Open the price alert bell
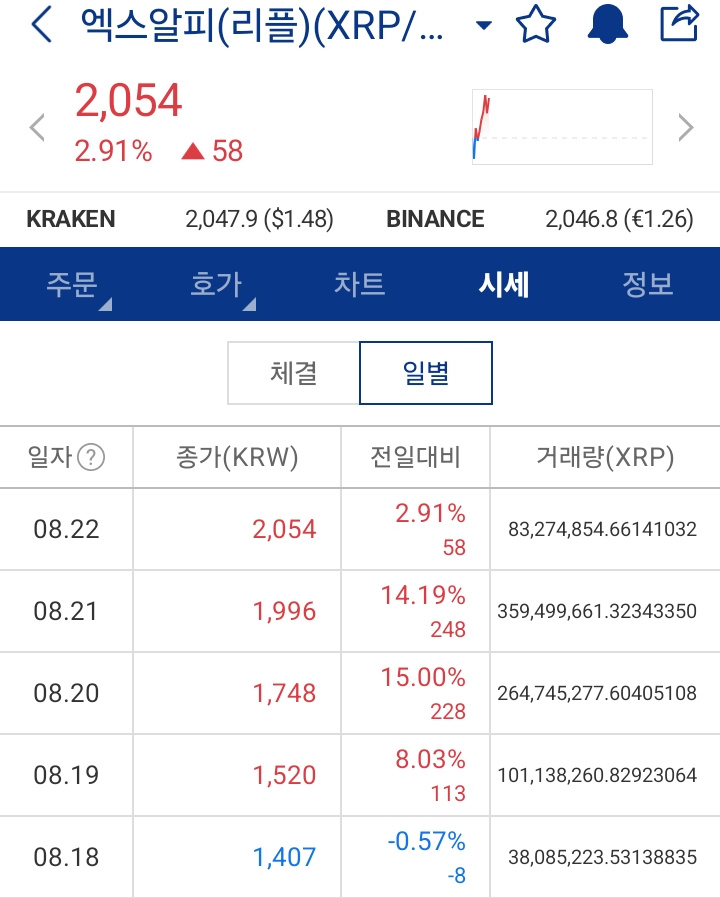 607,24
